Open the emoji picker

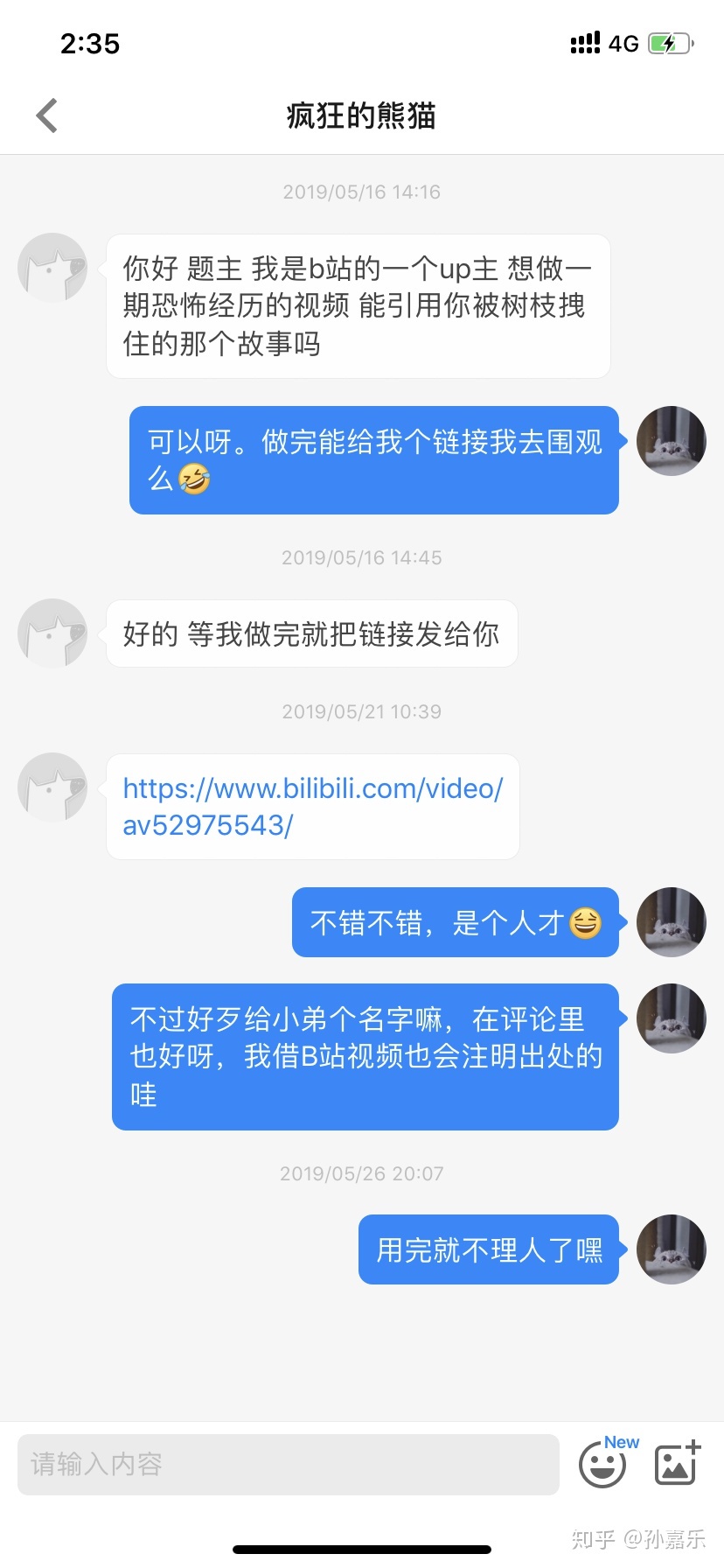[602, 1465]
